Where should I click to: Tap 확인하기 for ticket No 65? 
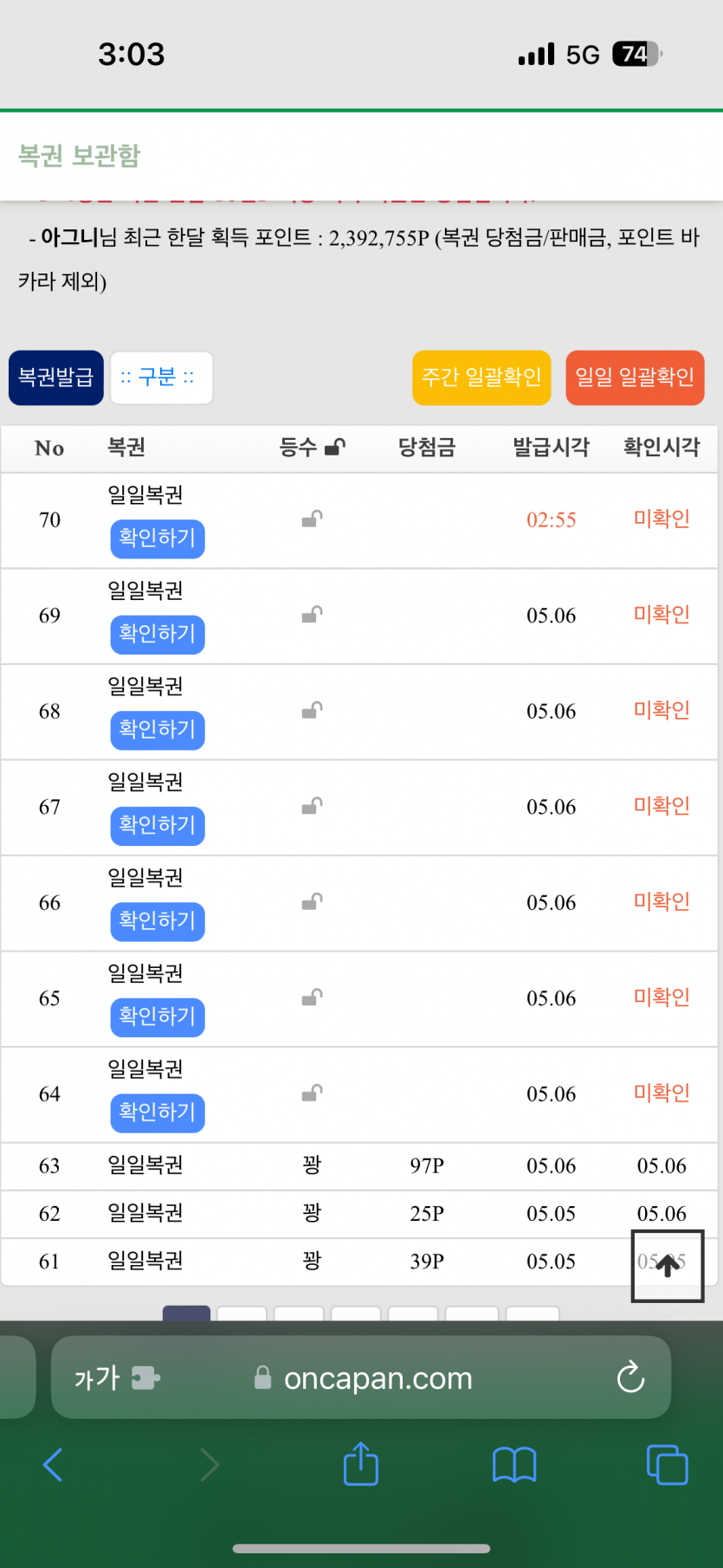click(158, 1017)
